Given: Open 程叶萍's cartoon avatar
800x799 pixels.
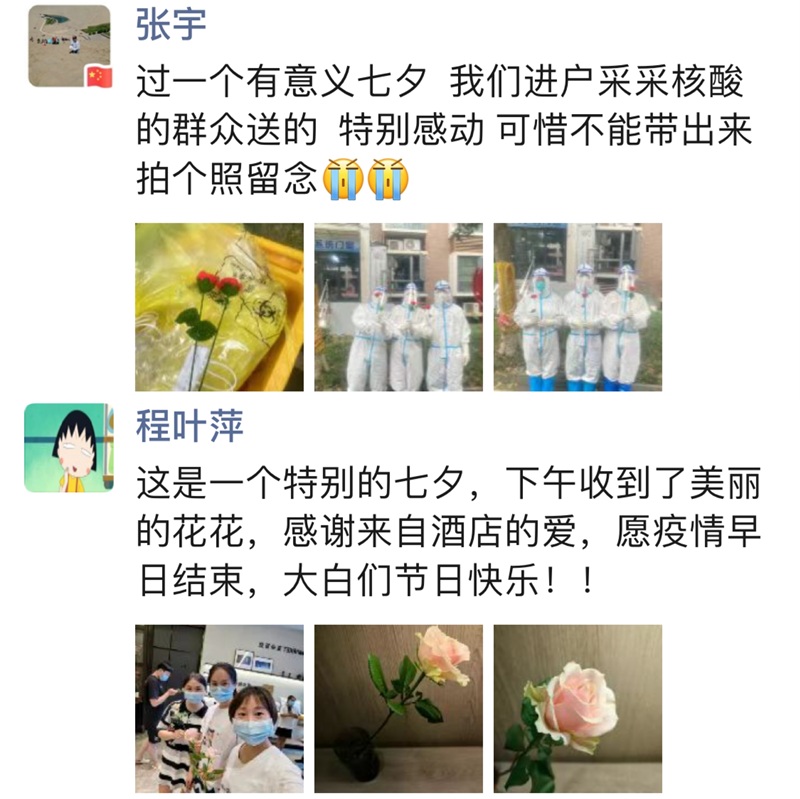Looking at the screenshot, I should [68, 447].
